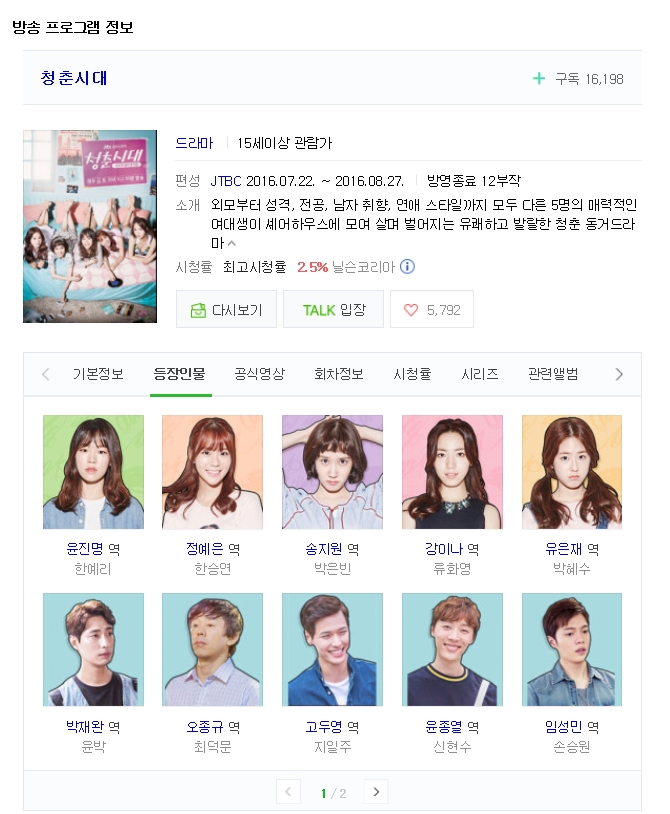View 고두영 character played by 지일주
This screenshot has height=814, width=670.
332,650
